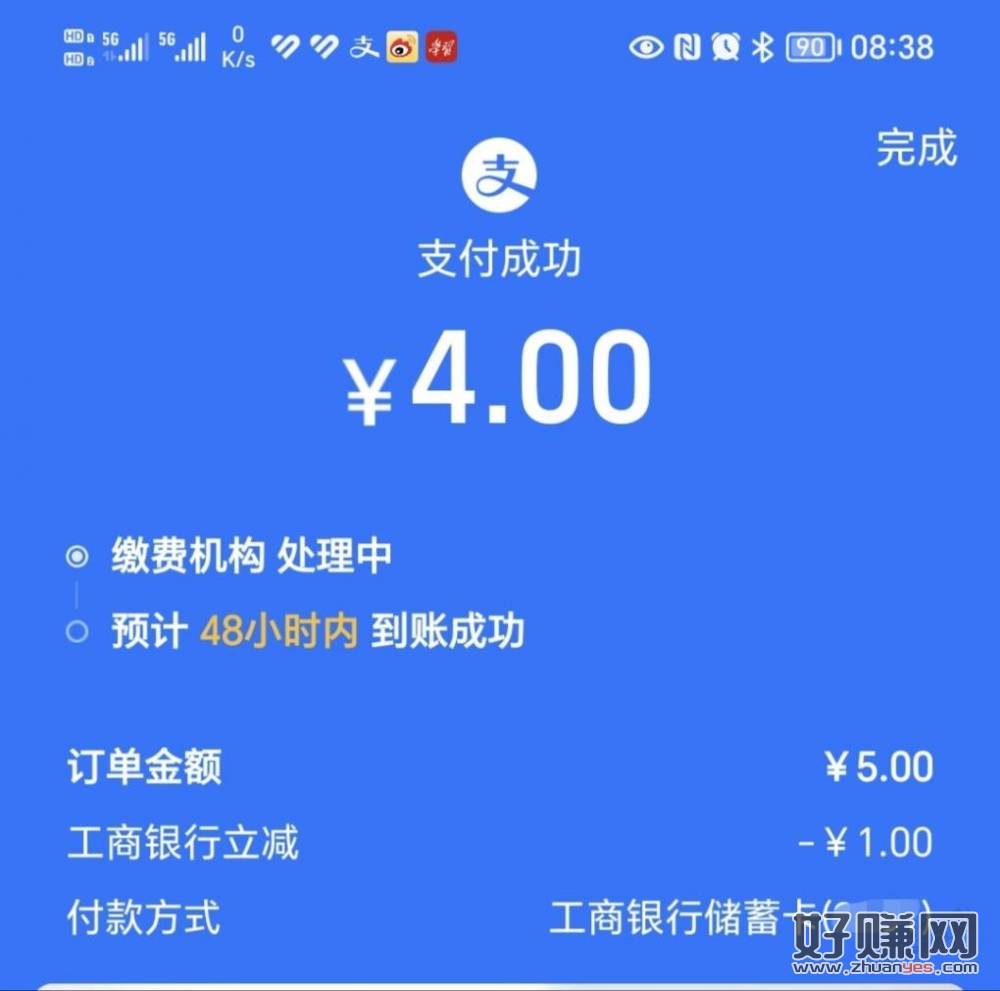Tap 完成 to finish the payment
Image resolution: width=1000 pixels, height=991 pixels.
tap(916, 148)
